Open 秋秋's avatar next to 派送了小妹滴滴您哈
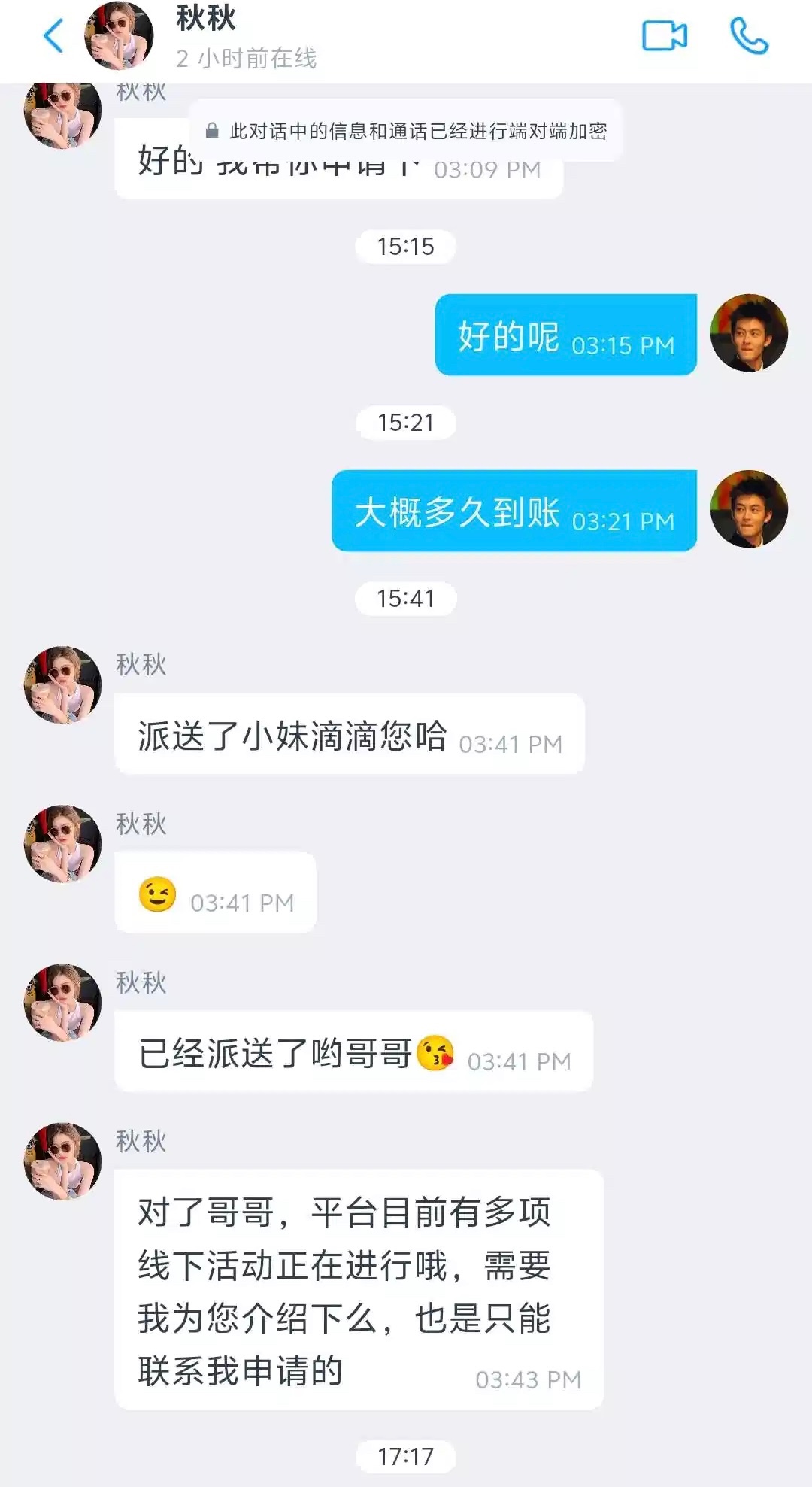 point(63,685)
